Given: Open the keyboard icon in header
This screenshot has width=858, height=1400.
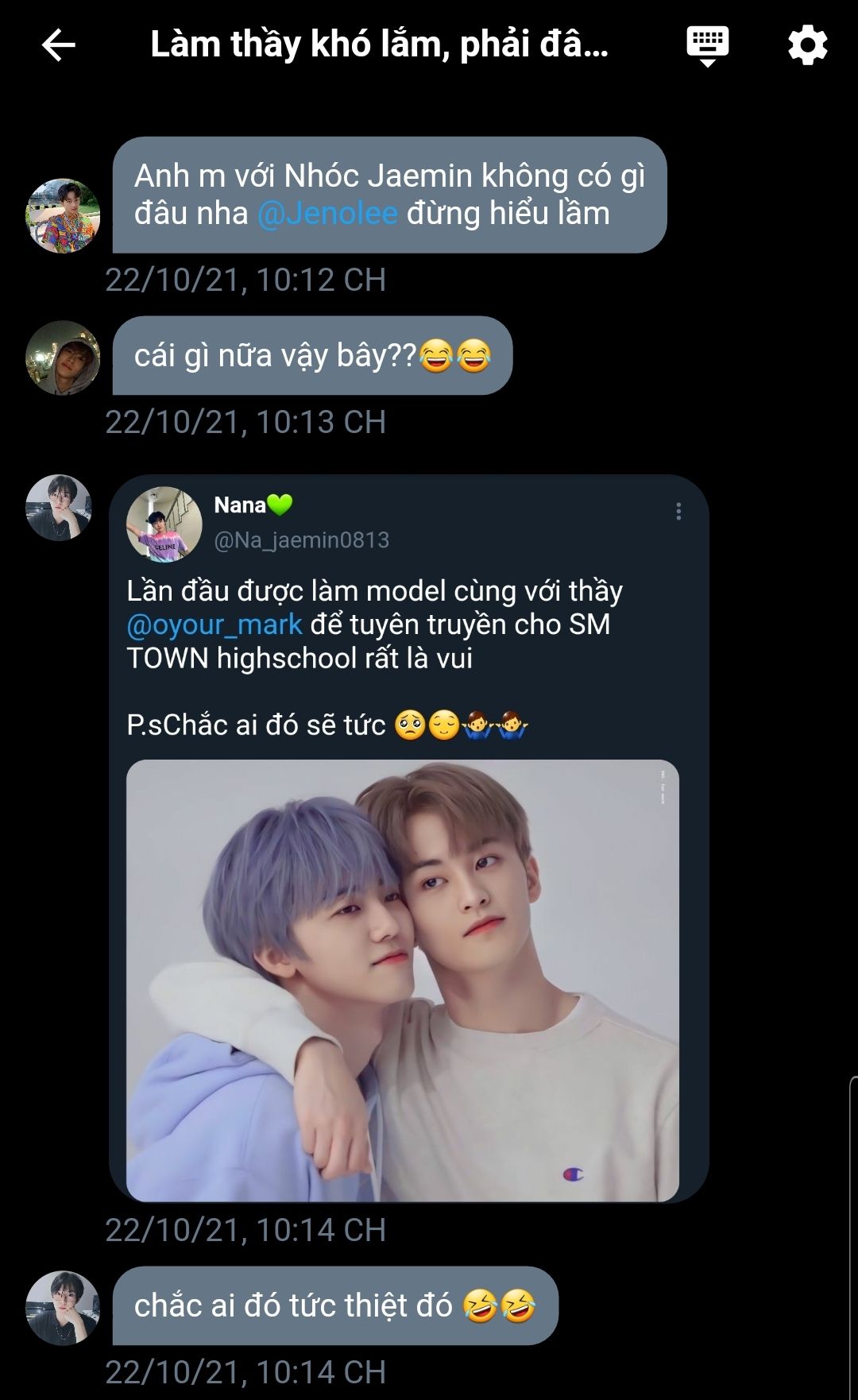Looking at the screenshot, I should click(x=707, y=44).
